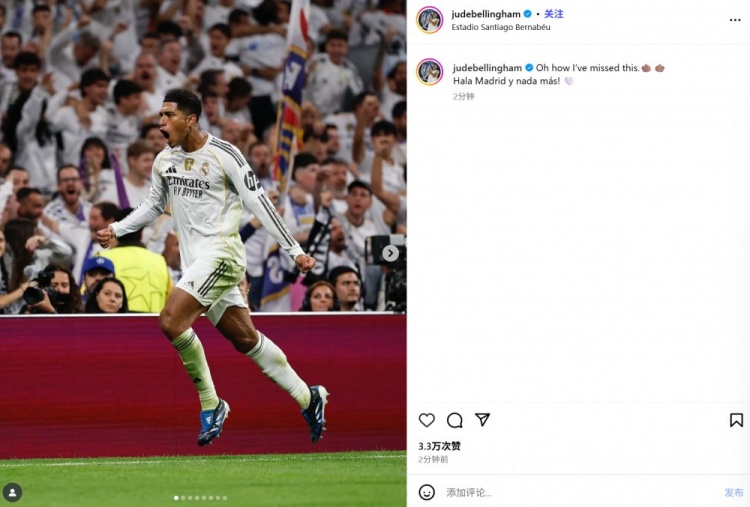Open the emoji picker for comments

[427, 492]
